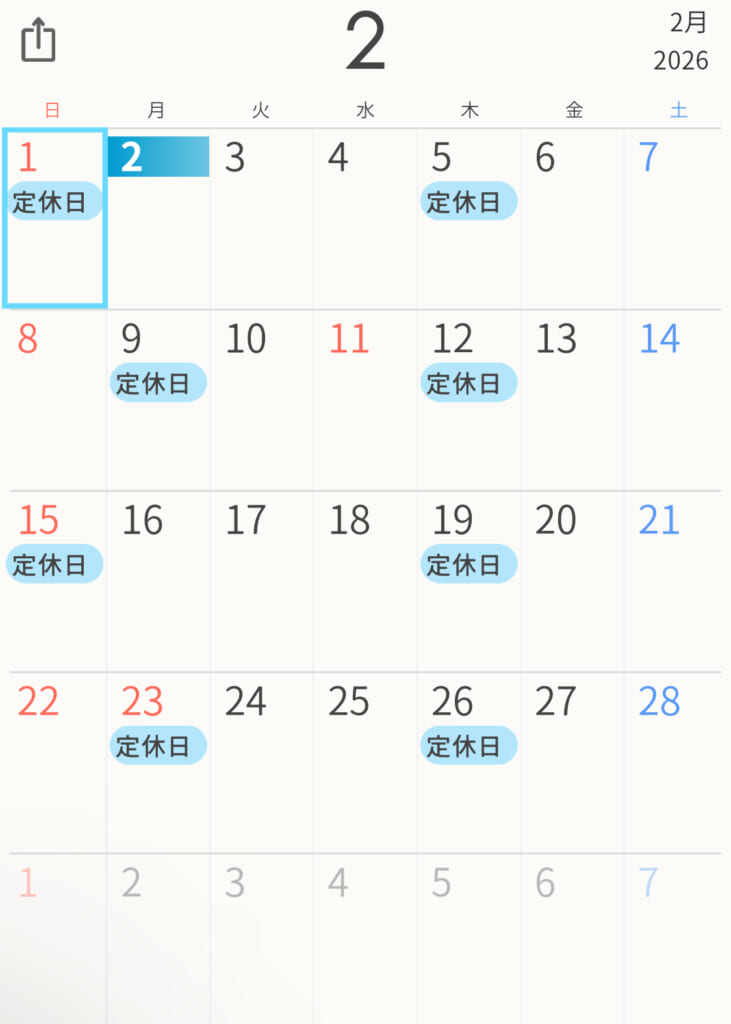This screenshot has height=1024, width=731.
Task: Open the 定休日 event on February 23
Action: pos(158,746)
